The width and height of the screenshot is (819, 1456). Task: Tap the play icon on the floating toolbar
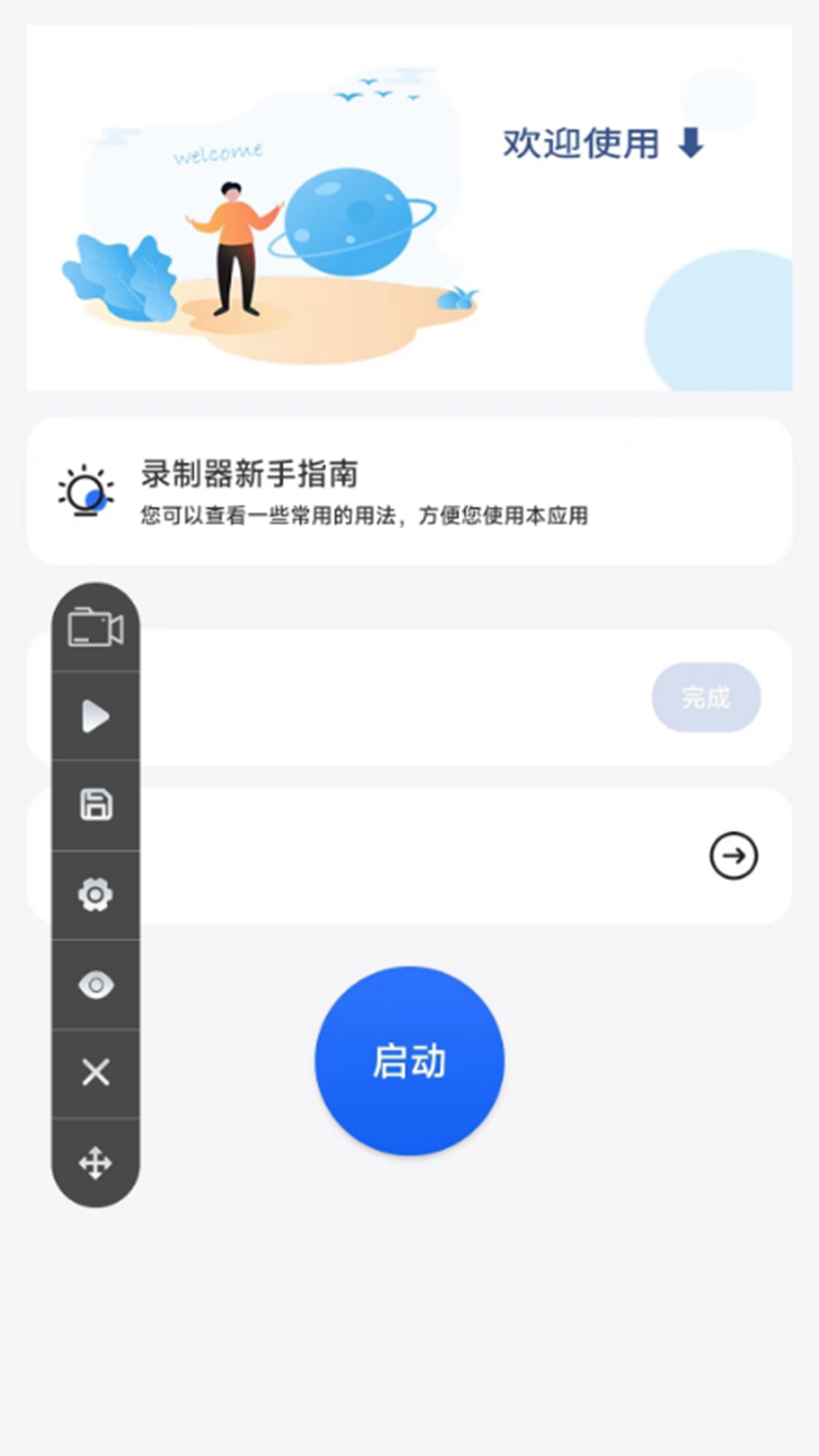click(x=96, y=716)
